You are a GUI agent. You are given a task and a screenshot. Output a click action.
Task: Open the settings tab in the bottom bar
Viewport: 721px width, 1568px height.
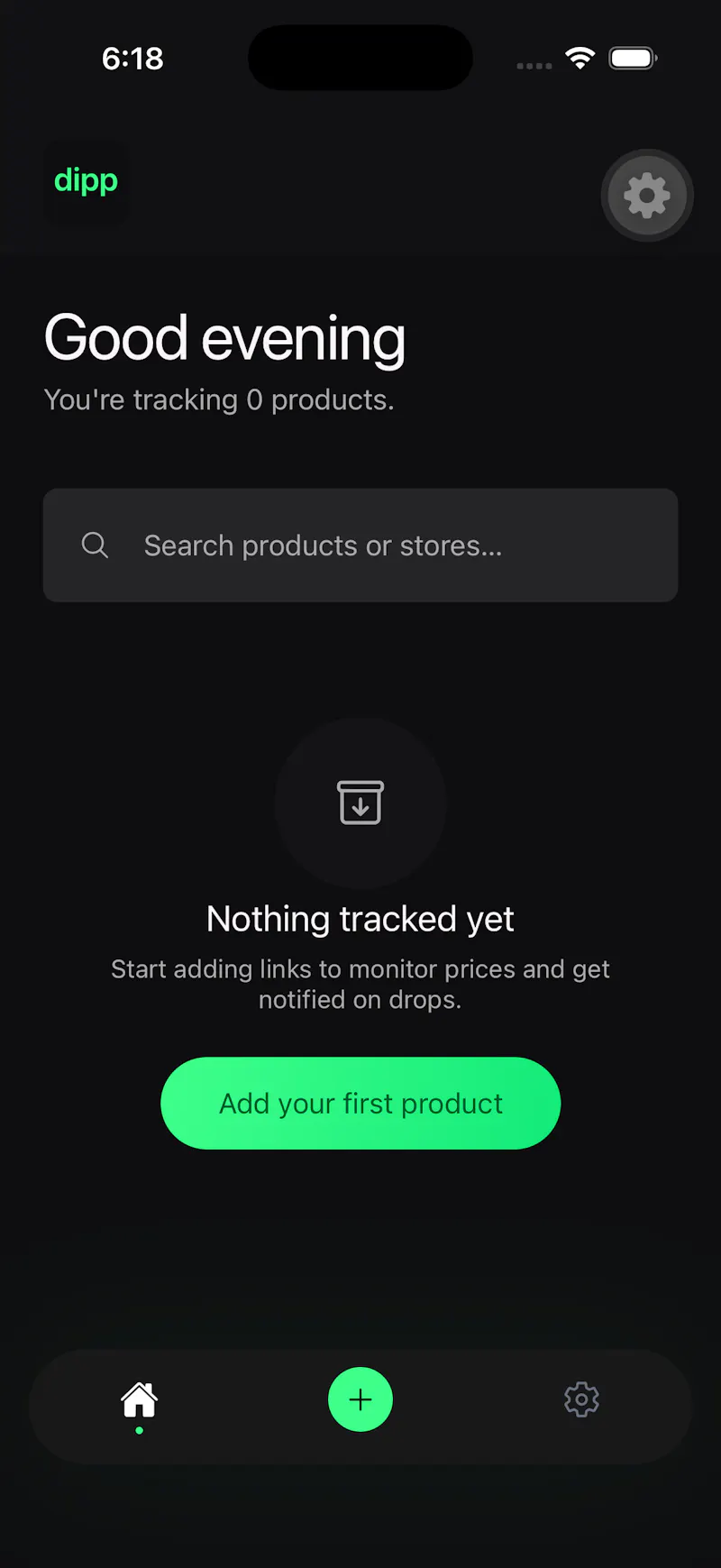coord(581,1399)
